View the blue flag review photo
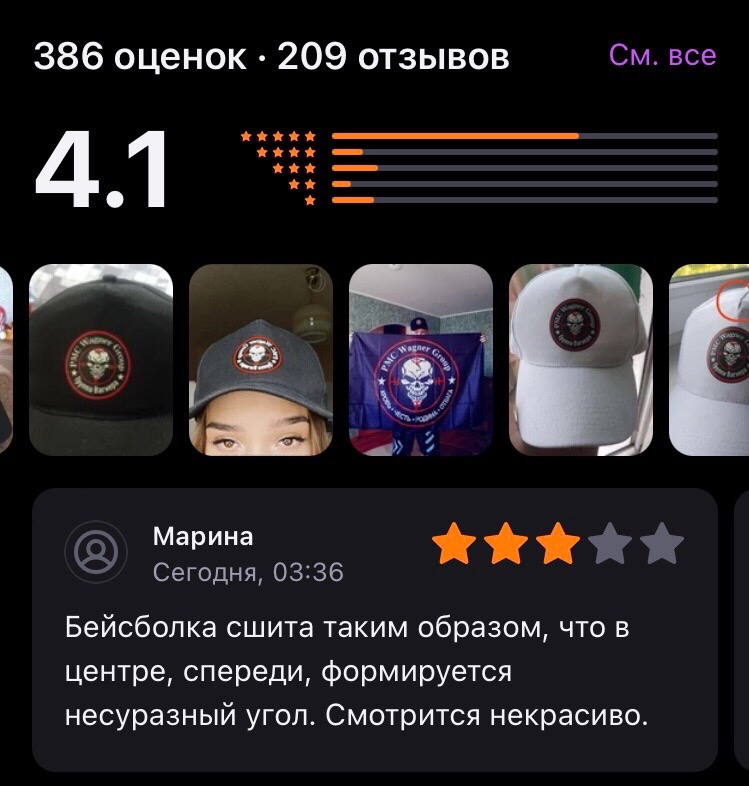Image resolution: width=749 pixels, height=786 pixels. (x=421, y=360)
